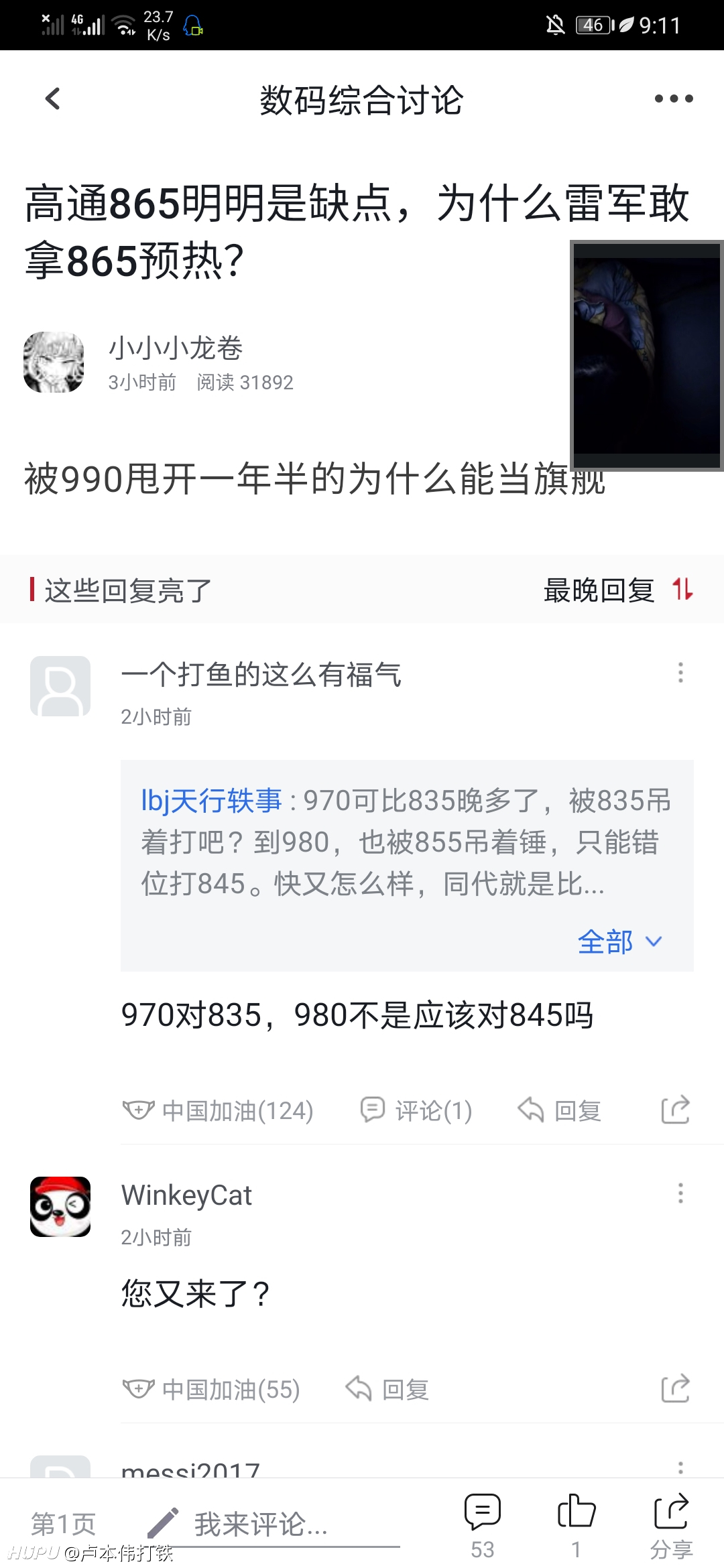Open WinkeyCat's profile avatar

[x=60, y=1206]
